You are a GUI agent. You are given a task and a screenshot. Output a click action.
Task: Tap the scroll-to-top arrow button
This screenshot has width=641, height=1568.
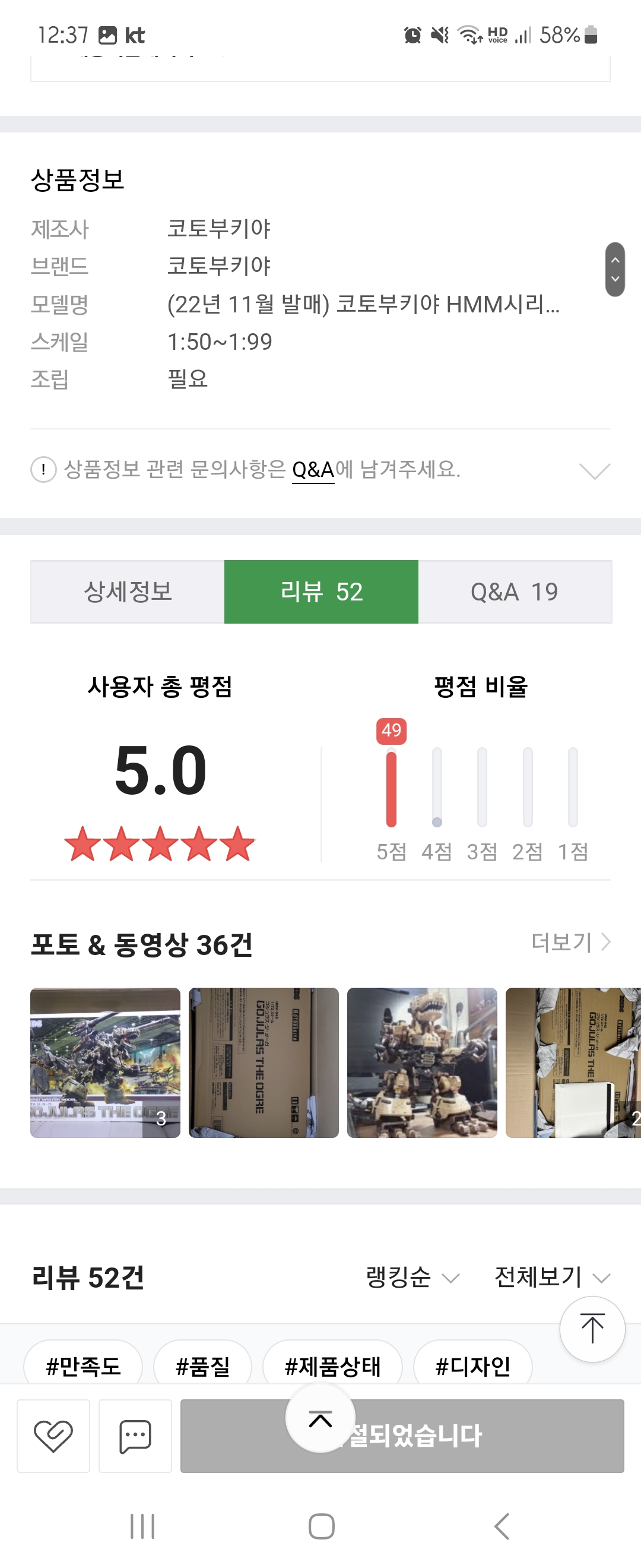[x=592, y=1329]
